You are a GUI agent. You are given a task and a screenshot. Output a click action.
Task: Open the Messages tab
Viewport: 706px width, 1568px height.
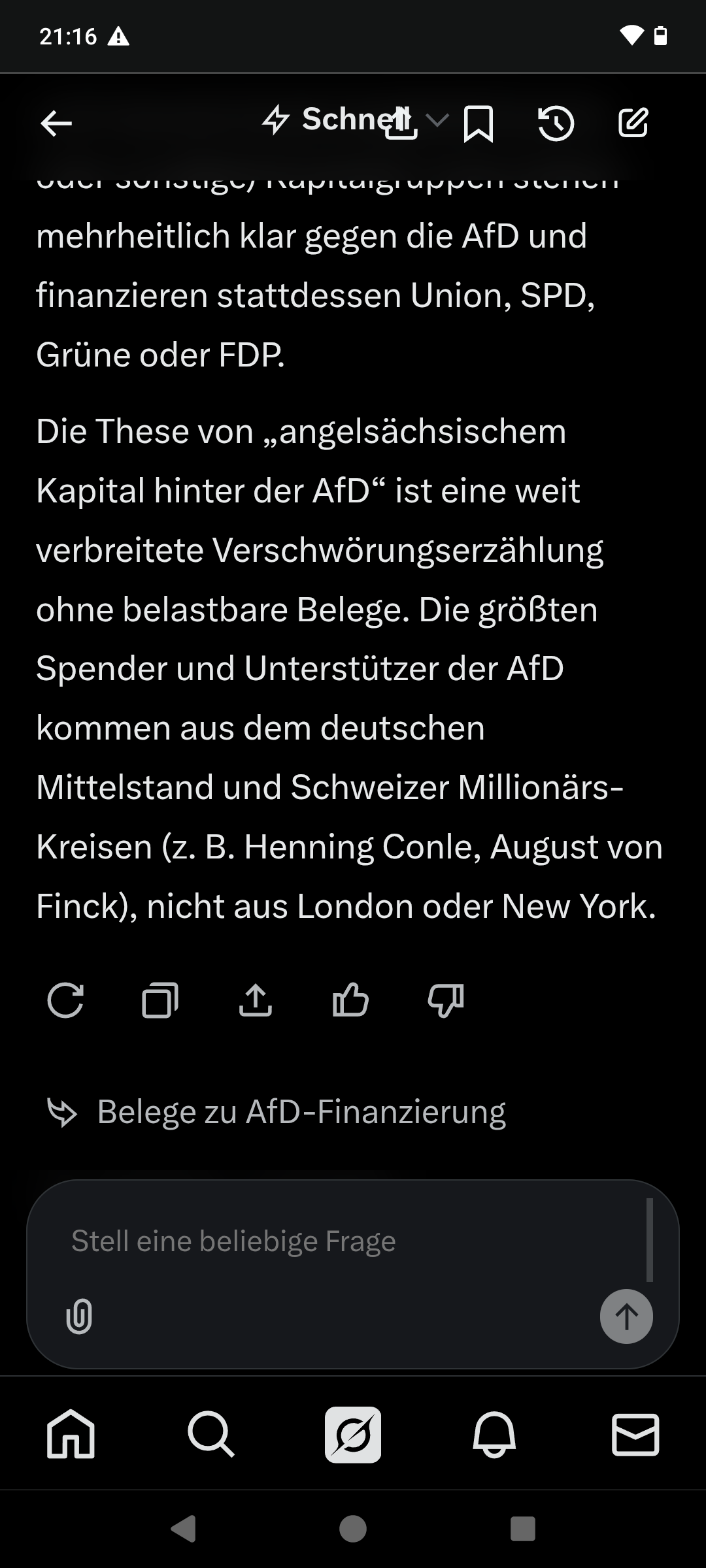(635, 1435)
